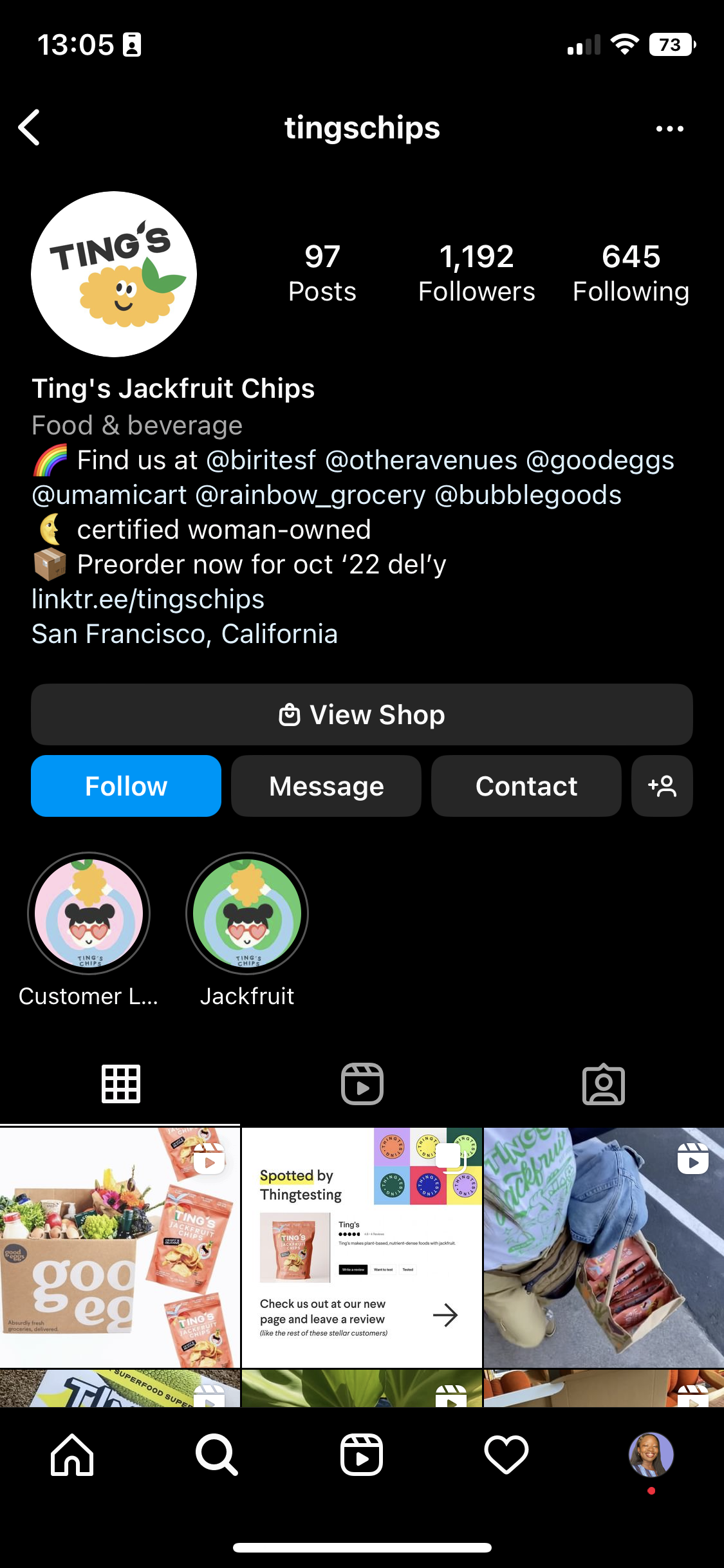Screen dimensions: 724x1568
Task: Open the three-dot options menu
Action: pos(669,129)
